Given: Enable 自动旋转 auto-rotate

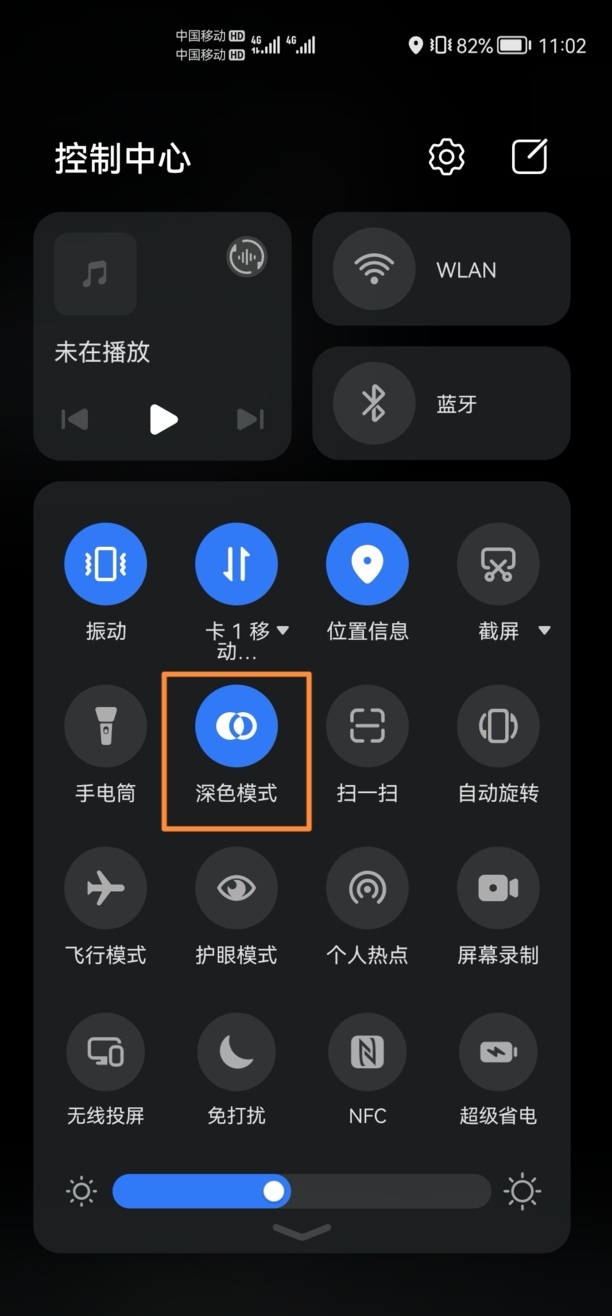Looking at the screenshot, I should point(498,726).
